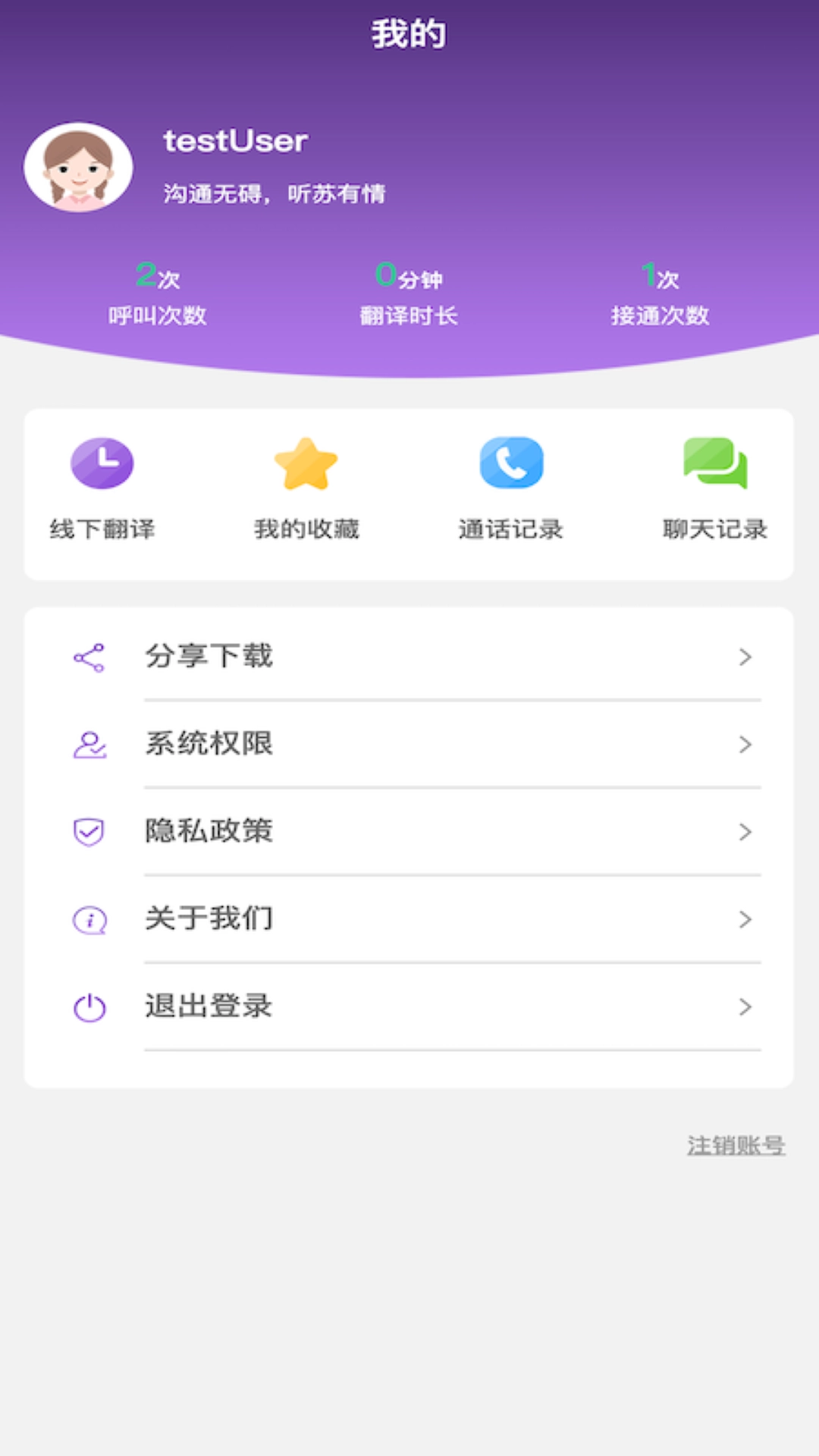The height and width of the screenshot is (1456, 819).
Task: Open 通话记录 via the blue phone icon
Action: (510, 463)
